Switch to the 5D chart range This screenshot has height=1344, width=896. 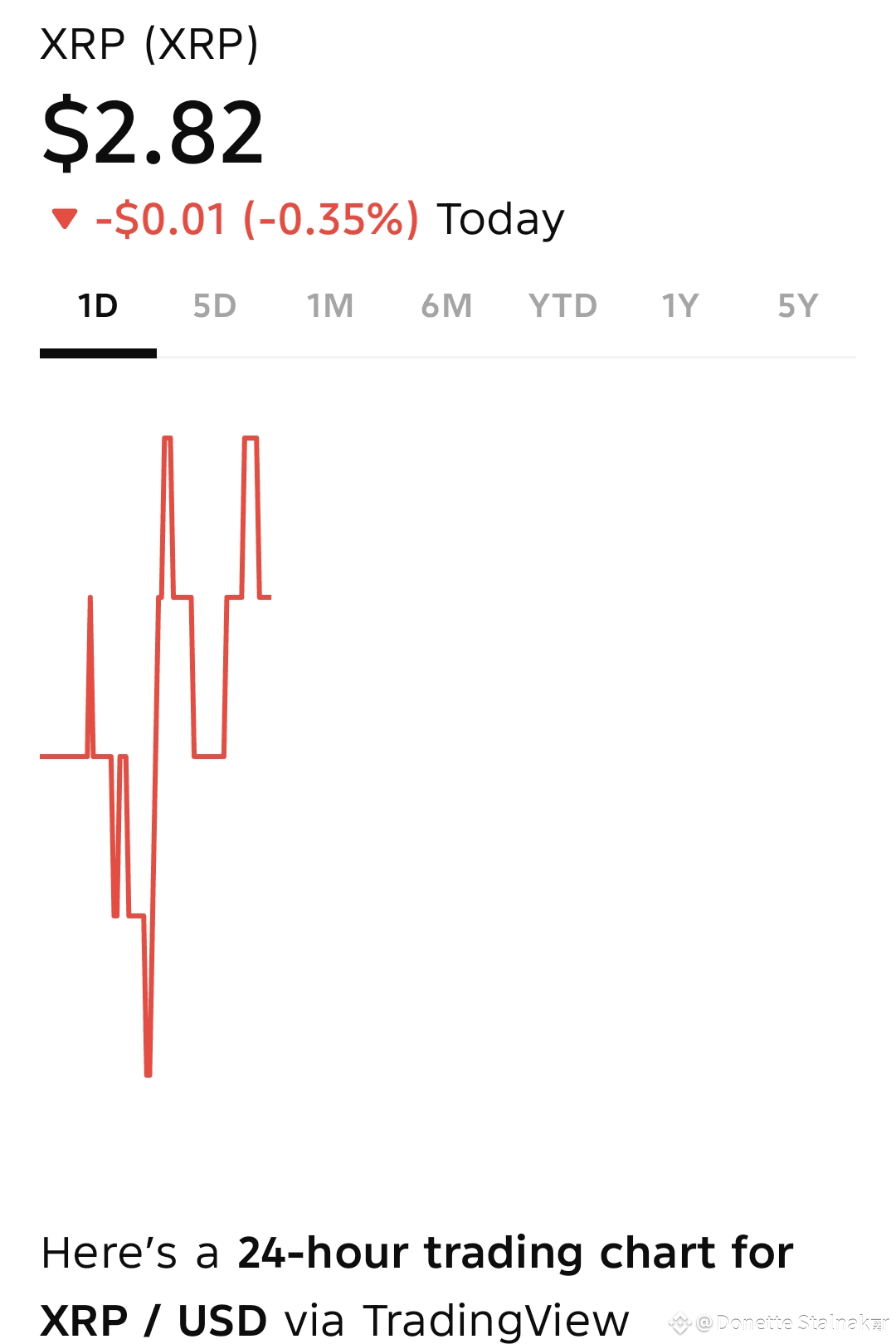click(x=214, y=307)
